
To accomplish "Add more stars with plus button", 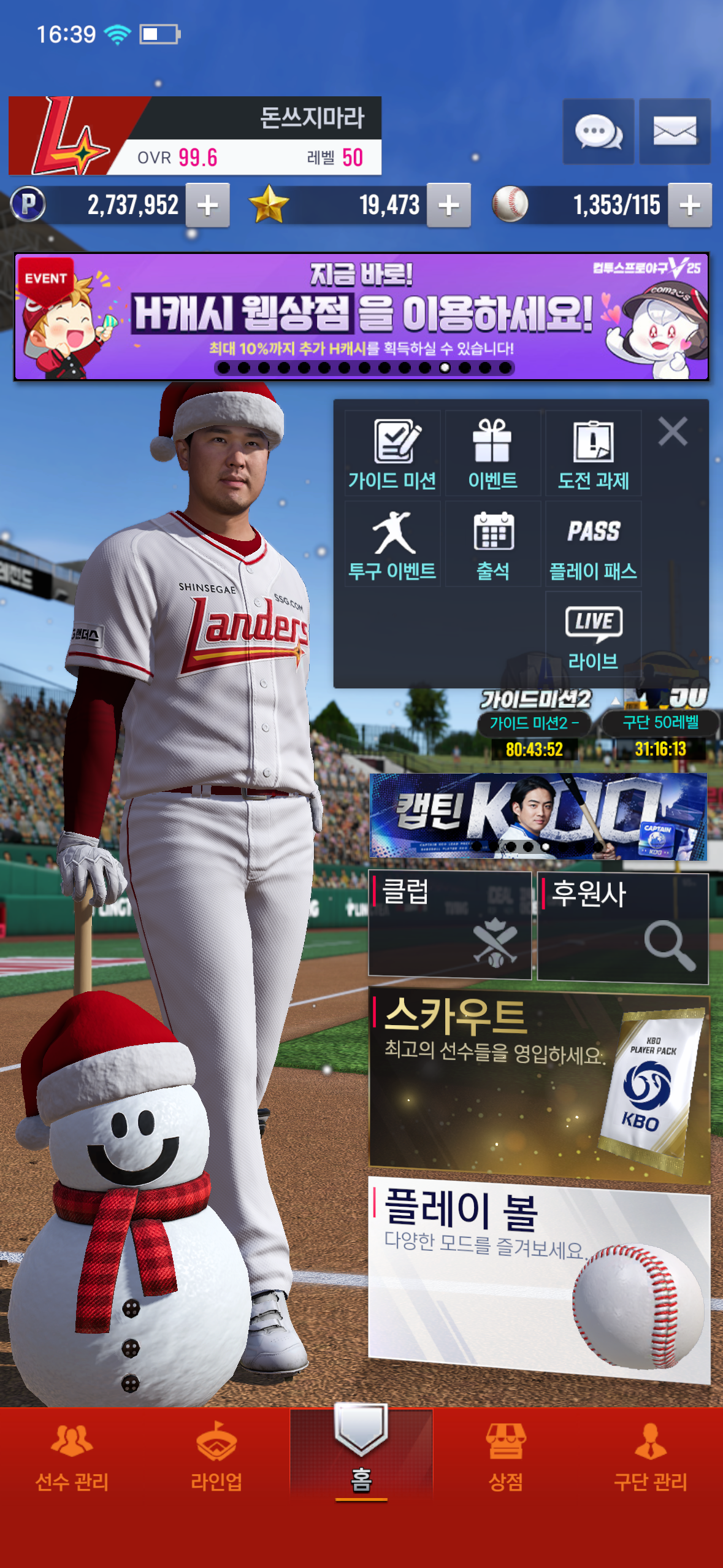I will click(x=449, y=206).
